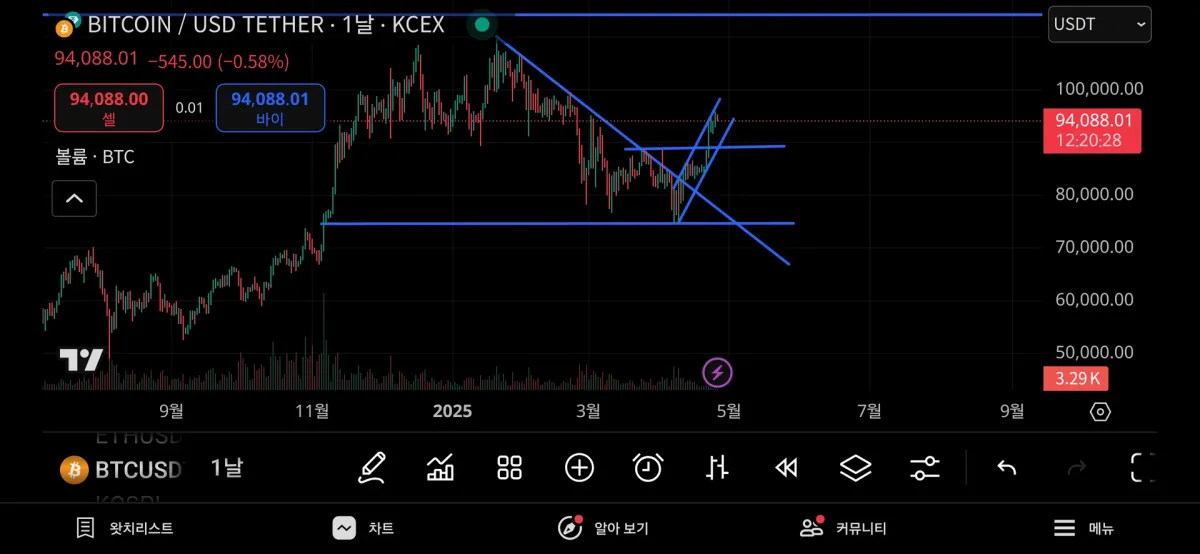Switch to the 커뮤니티 tab
Viewport: 1200px width, 554px height.
843,528
